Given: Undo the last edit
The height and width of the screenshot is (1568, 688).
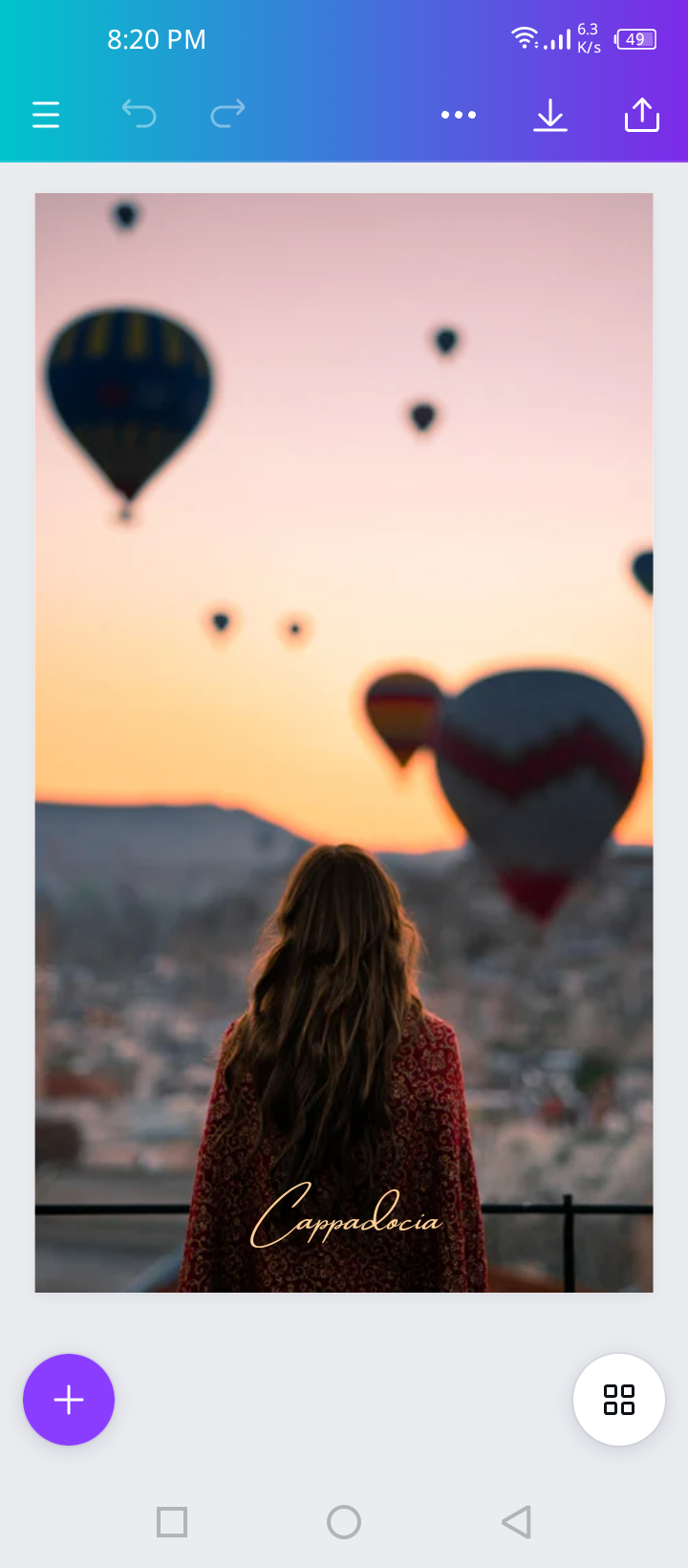Looking at the screenshot, I should pyautogui.click(x=139, y=115).
